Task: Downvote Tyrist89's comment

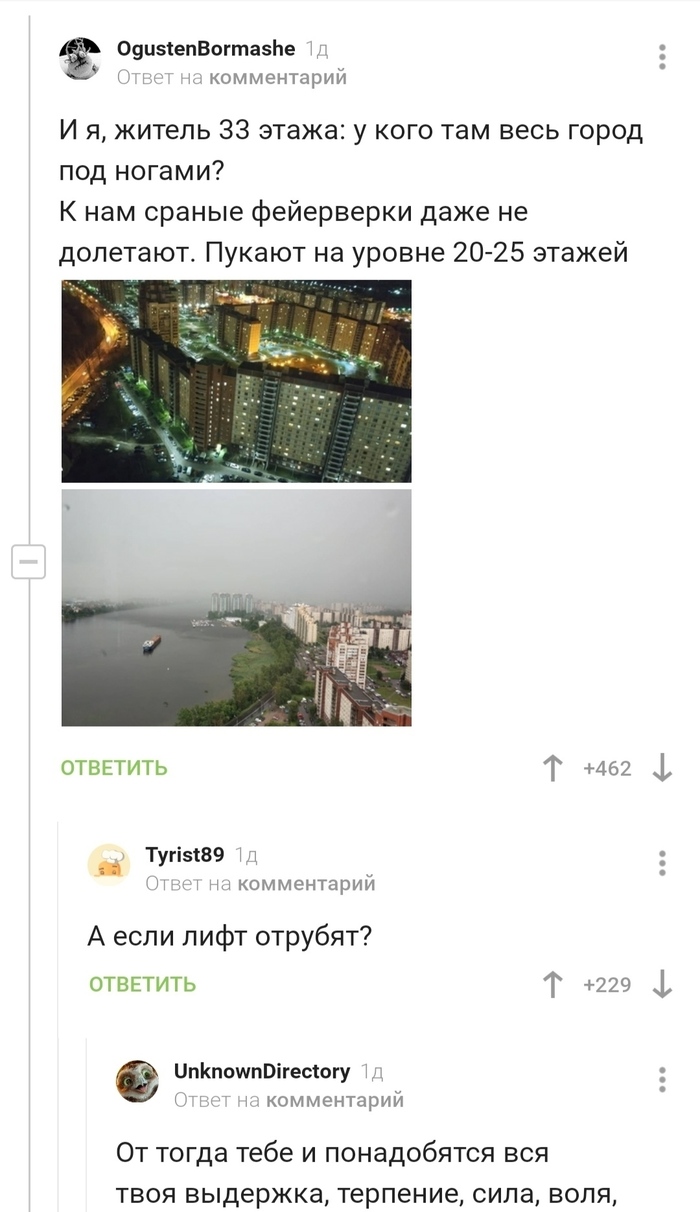Action: point(661,984)
